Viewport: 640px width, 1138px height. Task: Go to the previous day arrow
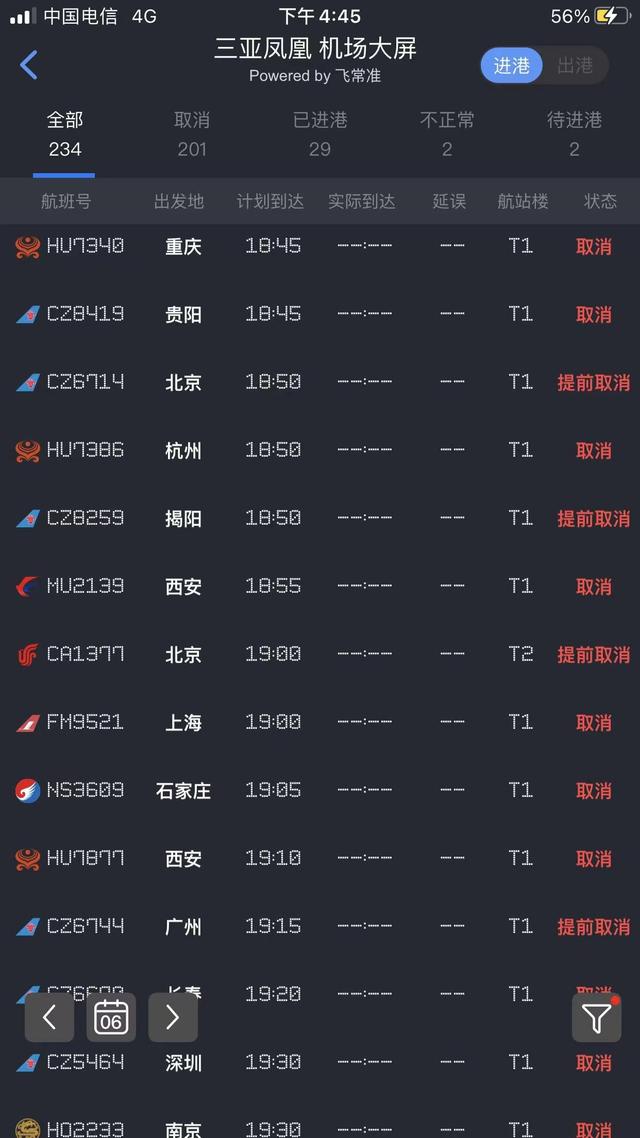[49, 1018]
